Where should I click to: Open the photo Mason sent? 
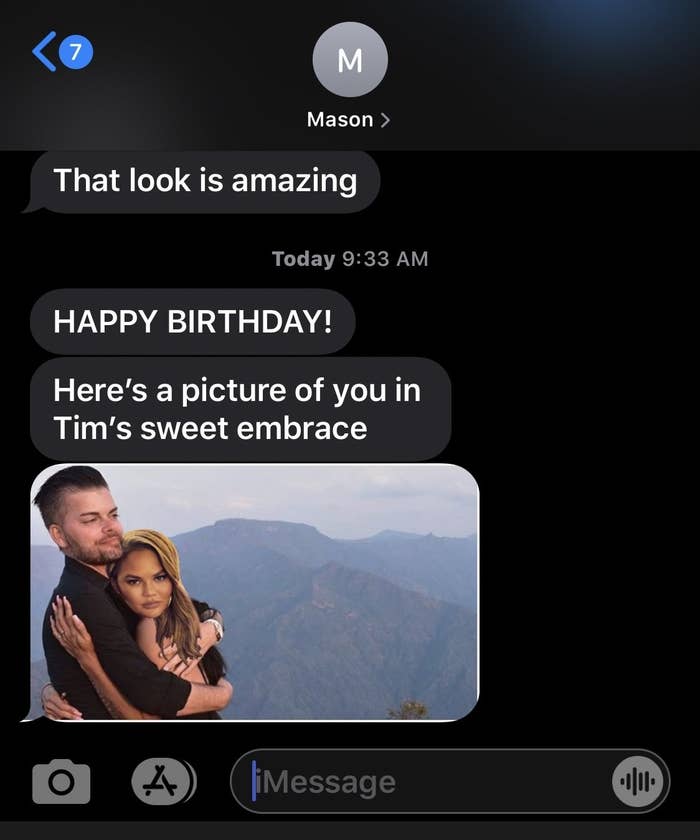click(x=255, y=592)
